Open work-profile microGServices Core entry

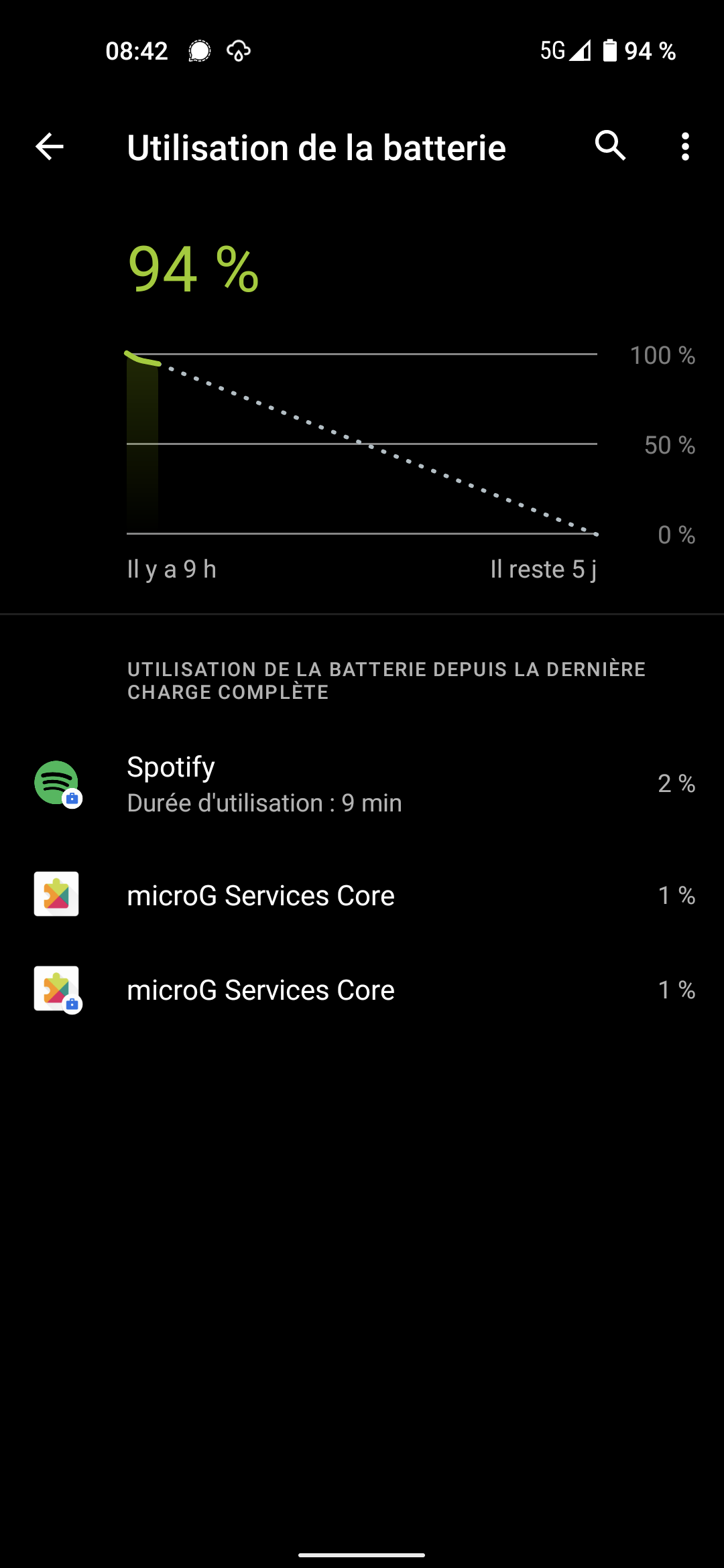point(362,990)
